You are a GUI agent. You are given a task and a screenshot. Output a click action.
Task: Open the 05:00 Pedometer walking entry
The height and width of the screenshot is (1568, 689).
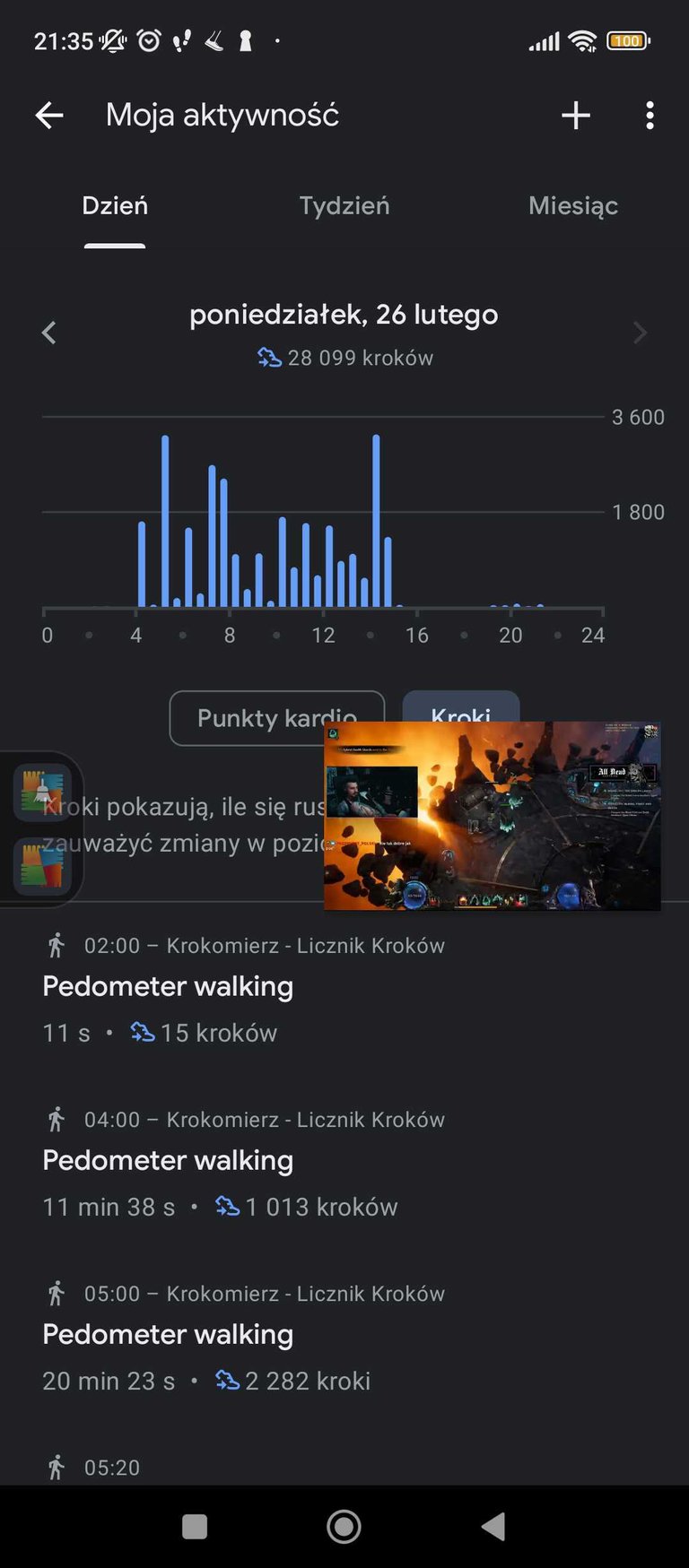(x=344, y=1338)
